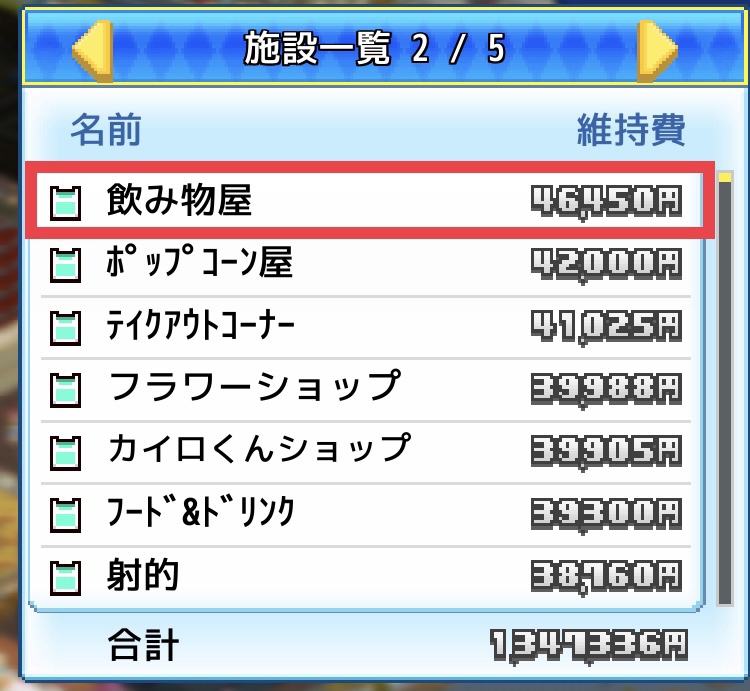Open the テイクアウトコーナー entry

(370, 326)
